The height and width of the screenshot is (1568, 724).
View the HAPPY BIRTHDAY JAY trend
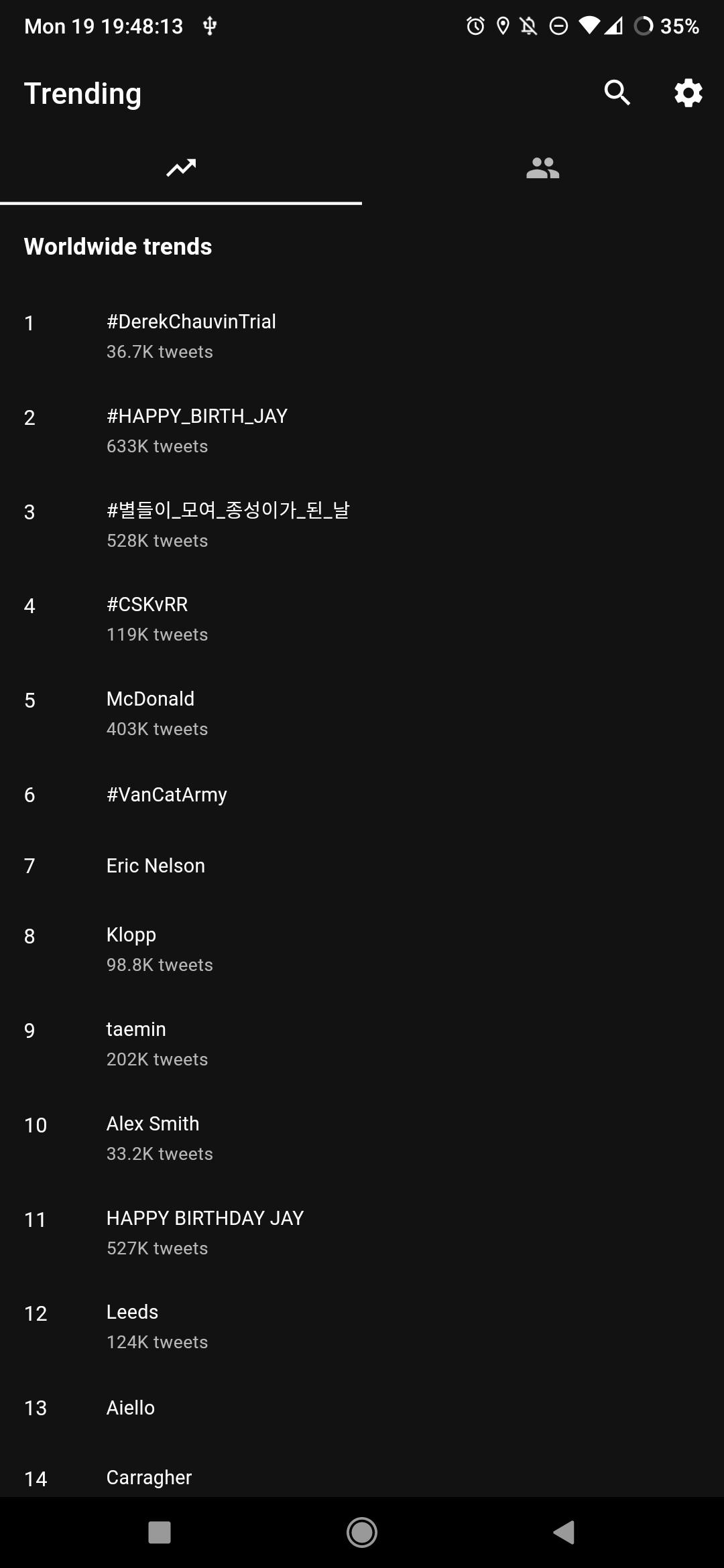pyautogui.click(x=362, y=1232)
